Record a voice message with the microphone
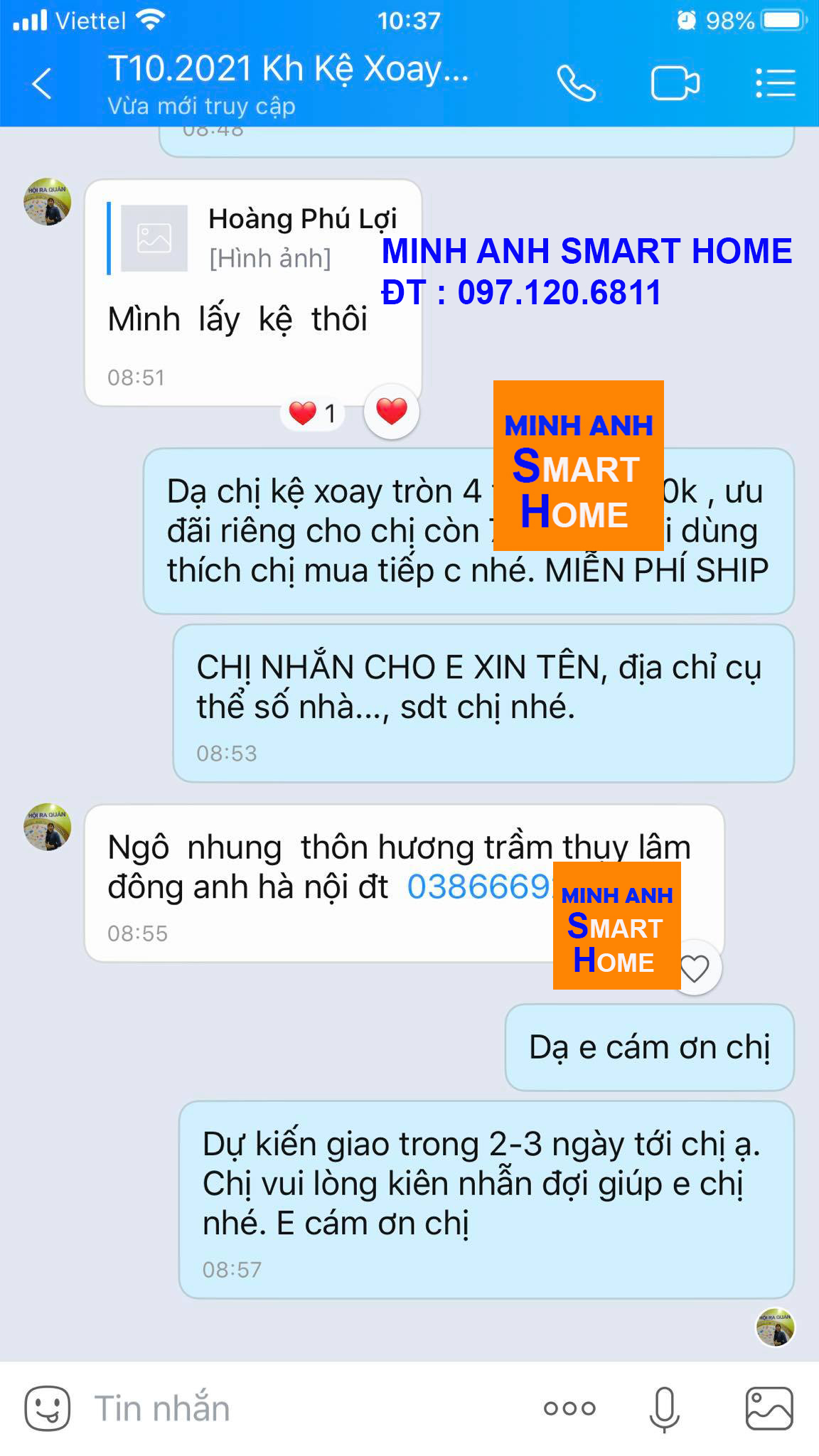The width and height of the screenshot is (819, 1456). [x=664, y=1408]
